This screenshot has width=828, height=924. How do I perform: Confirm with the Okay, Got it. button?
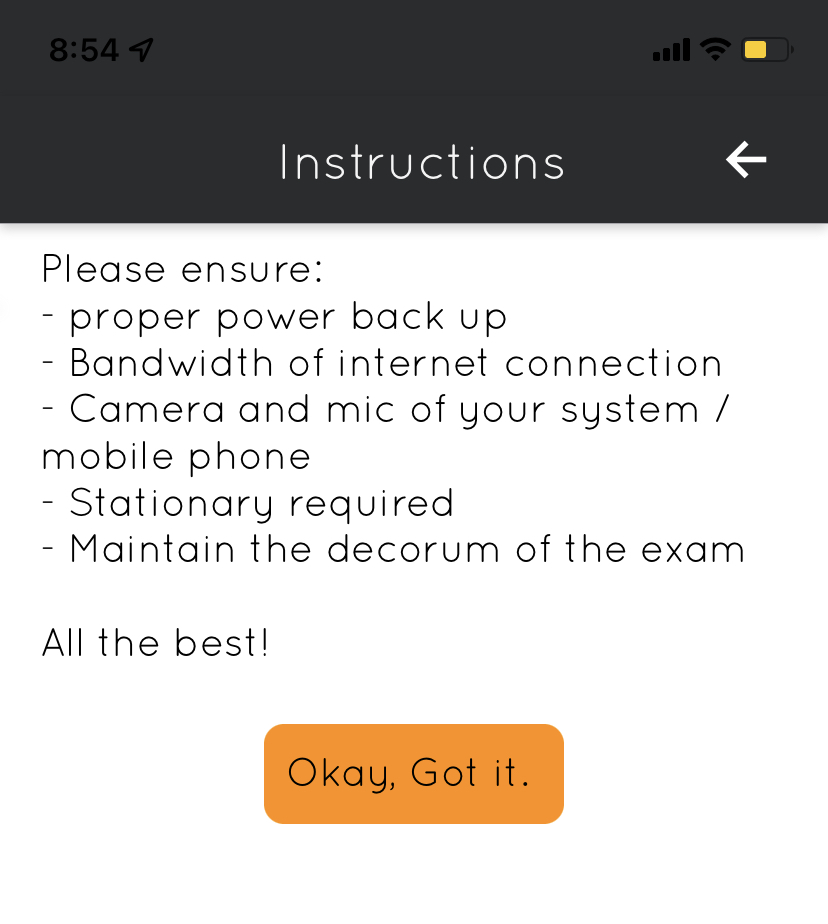(x=414, y=773)
